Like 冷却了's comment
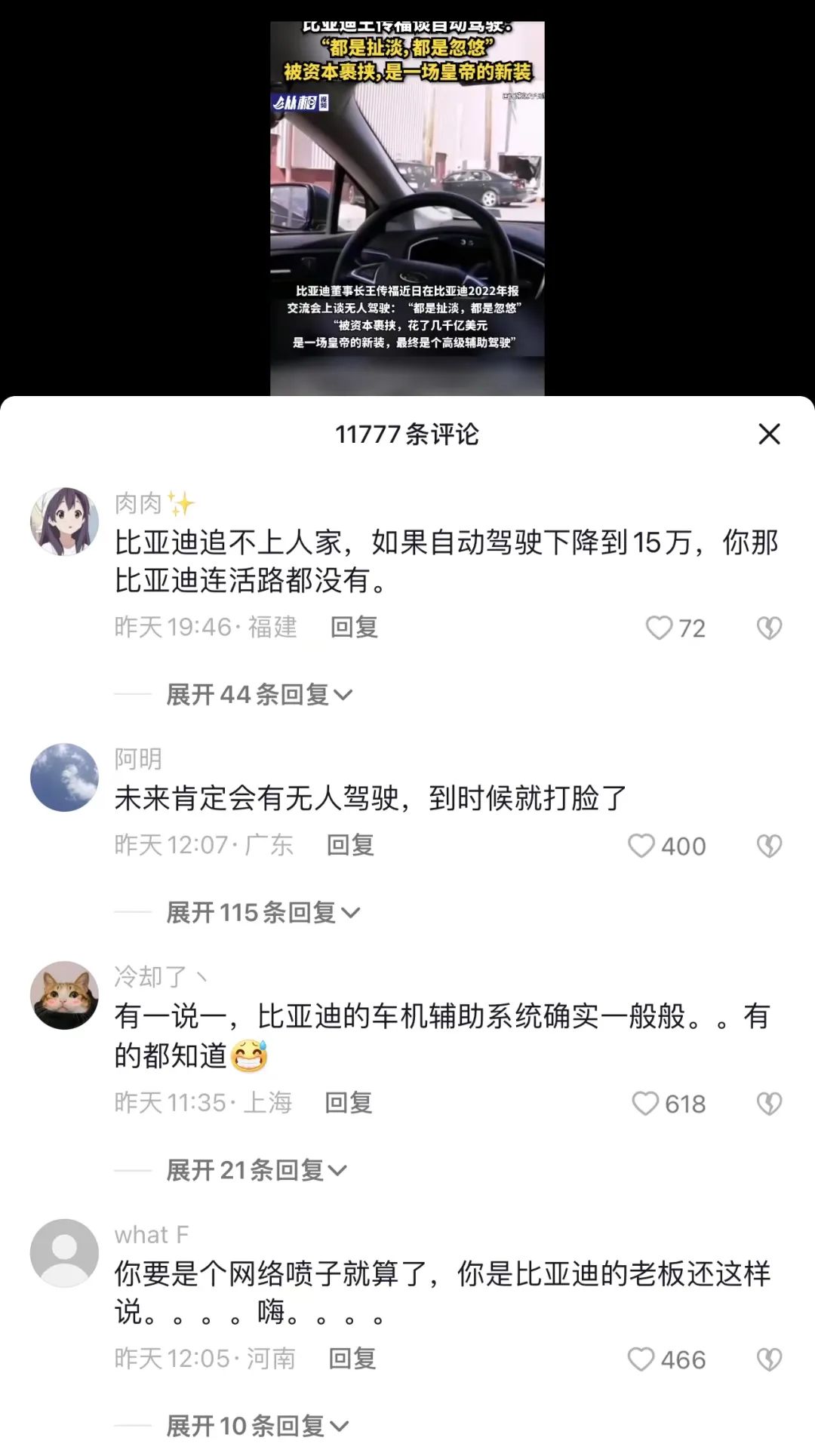 [x=645, y=1104]
